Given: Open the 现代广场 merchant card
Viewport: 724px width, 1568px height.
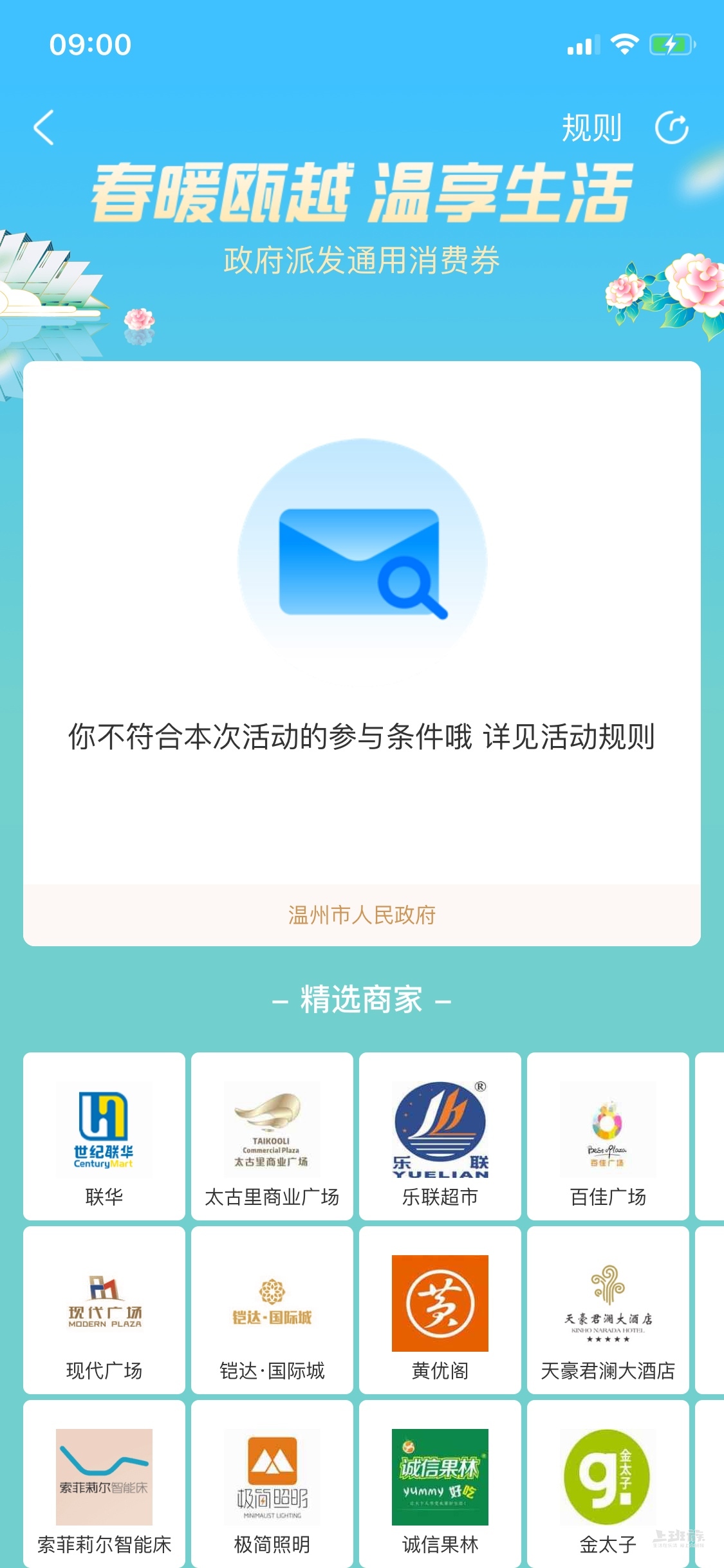Looking at the screenshot, I should pyautogui.click(x=104, y=1310).
